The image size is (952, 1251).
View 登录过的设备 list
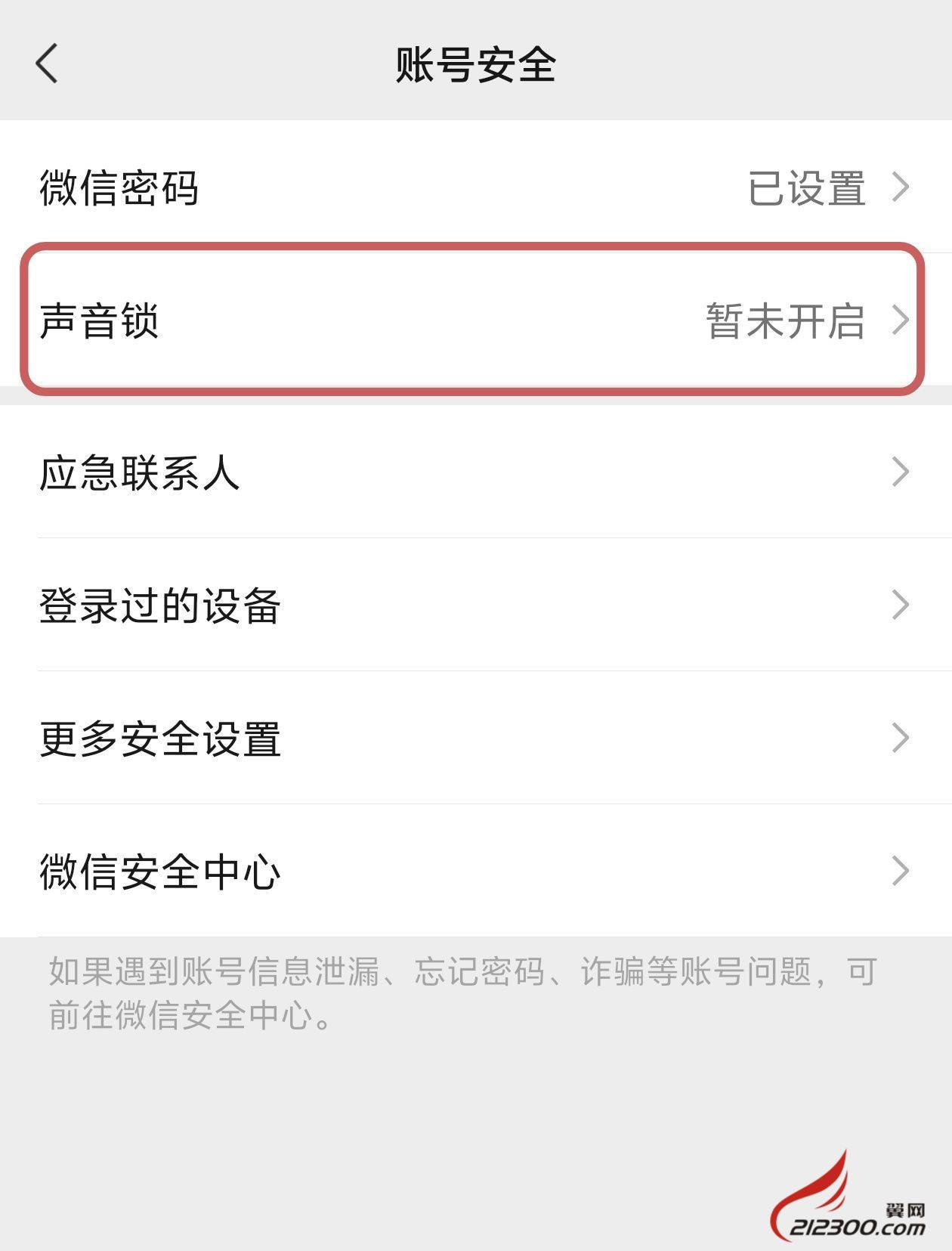coord(474,605)
